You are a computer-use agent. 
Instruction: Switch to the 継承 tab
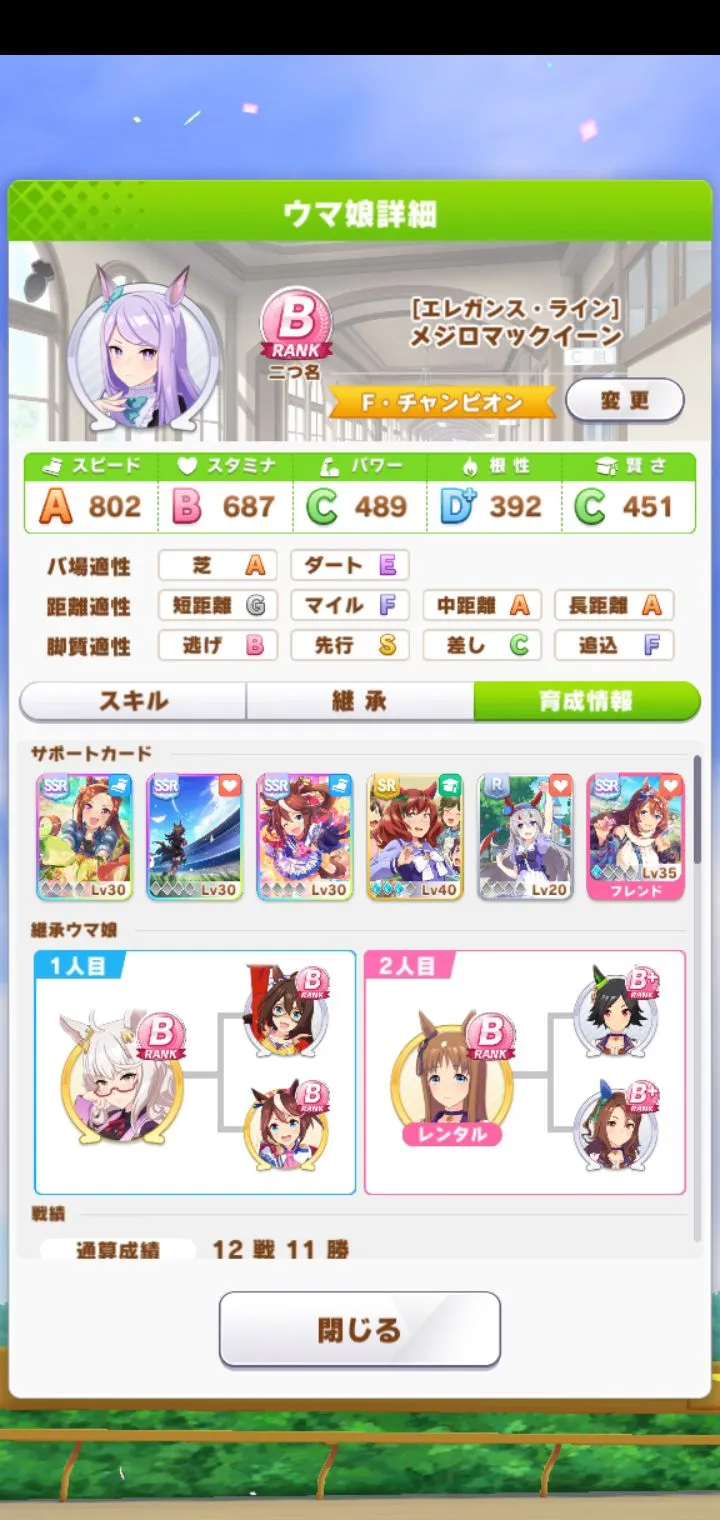coord(359,701)
